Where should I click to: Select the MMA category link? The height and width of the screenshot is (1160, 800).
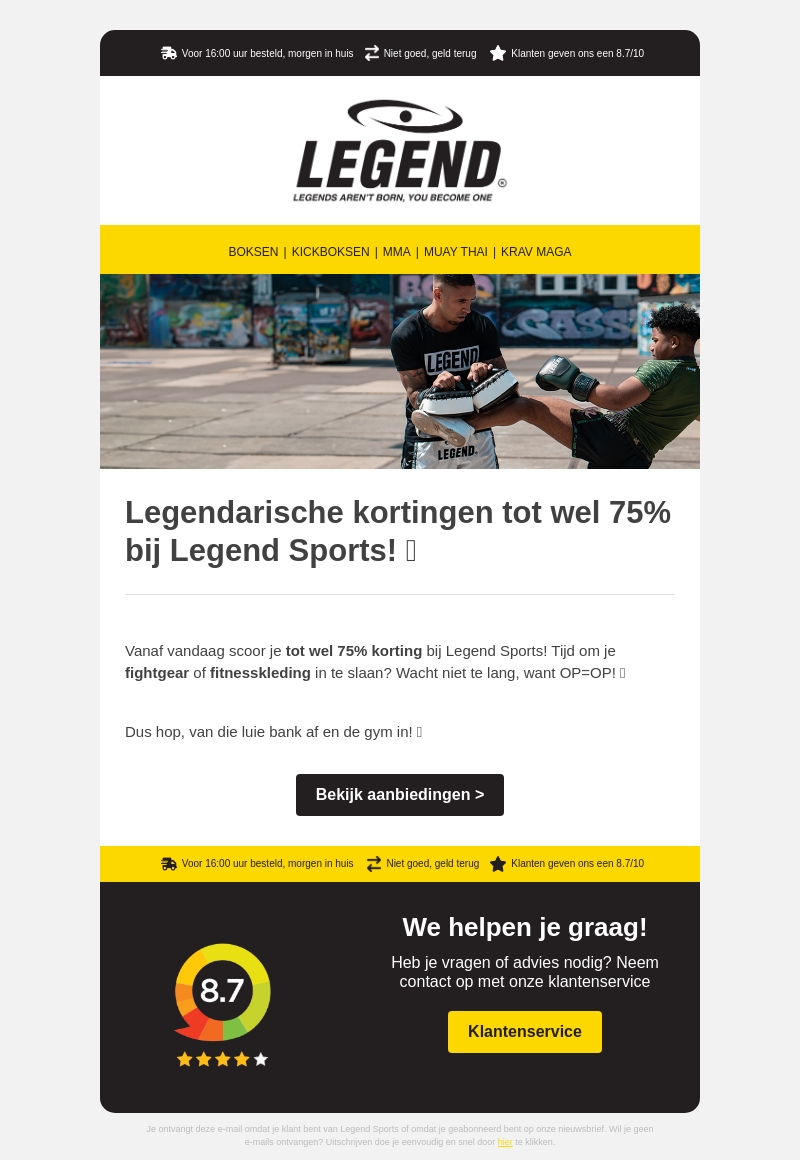pyautogui.click(x=396, y=252)
